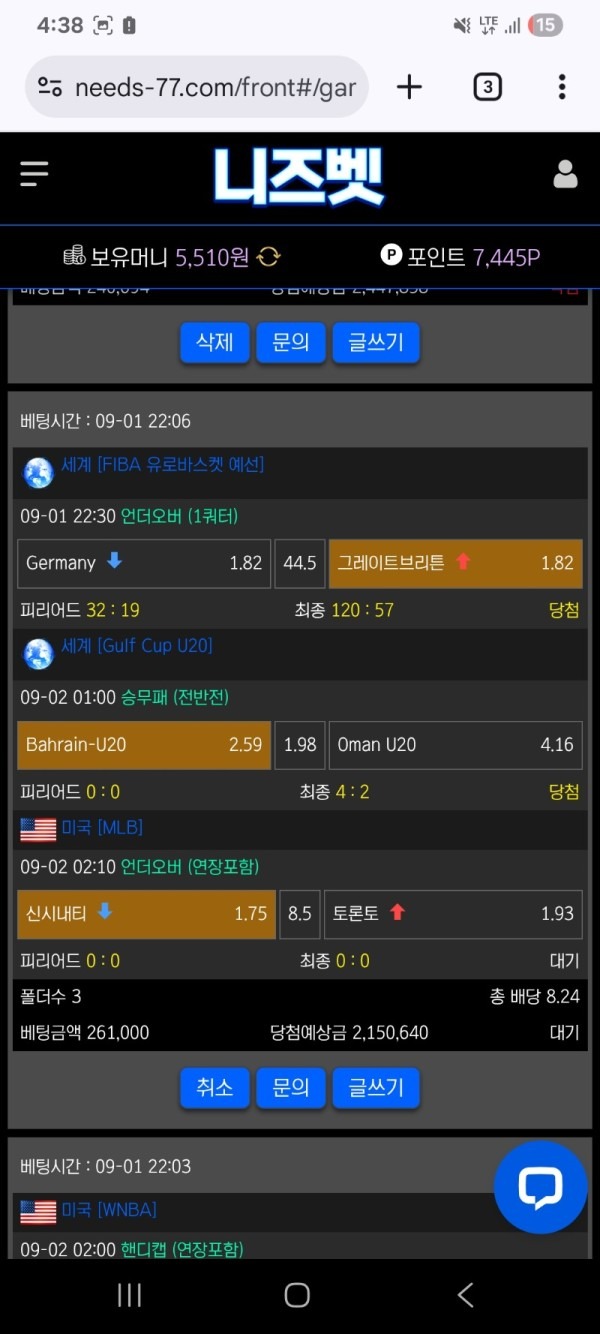Tap the 삭제 button

(214, 342)
